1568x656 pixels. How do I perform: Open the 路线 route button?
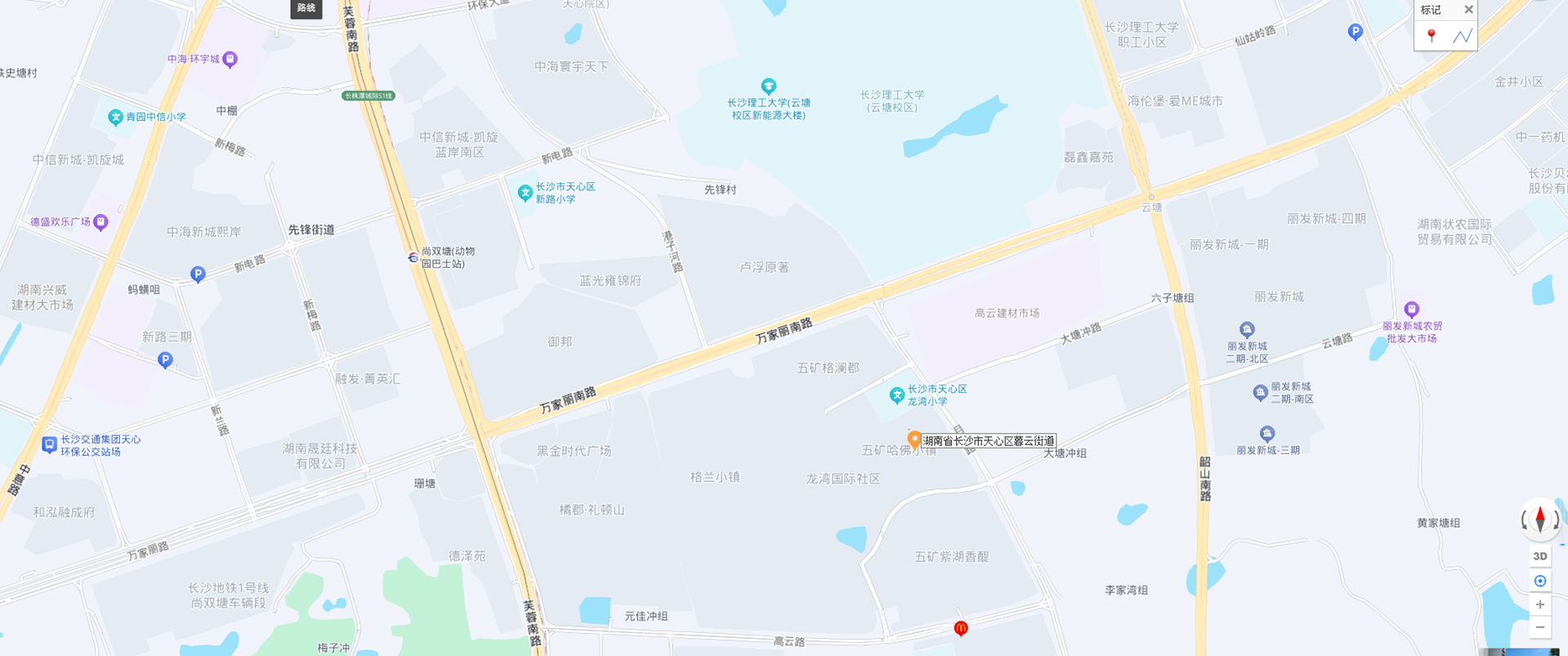(306, 8)
